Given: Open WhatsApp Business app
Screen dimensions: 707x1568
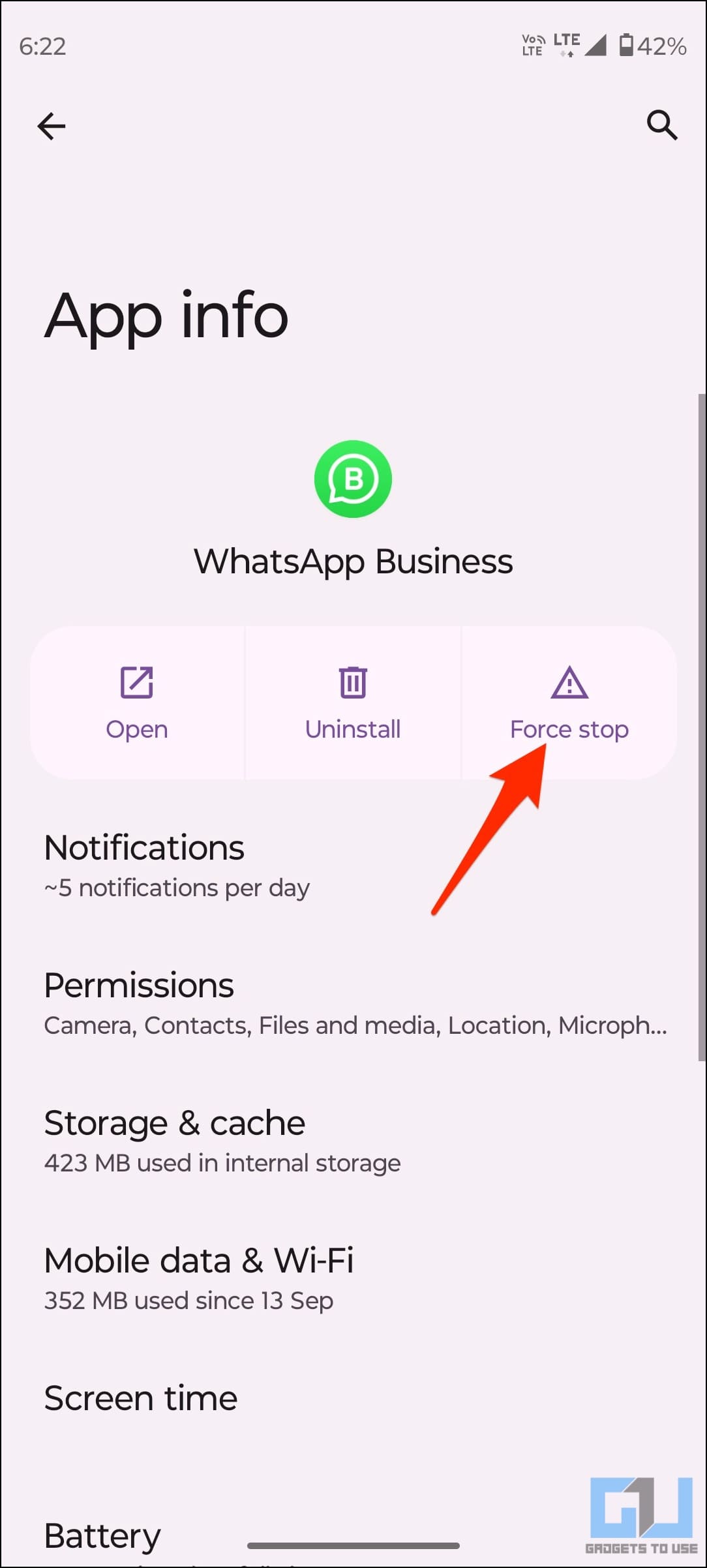Looking at the screenshot, I should (x=137, y=702).
